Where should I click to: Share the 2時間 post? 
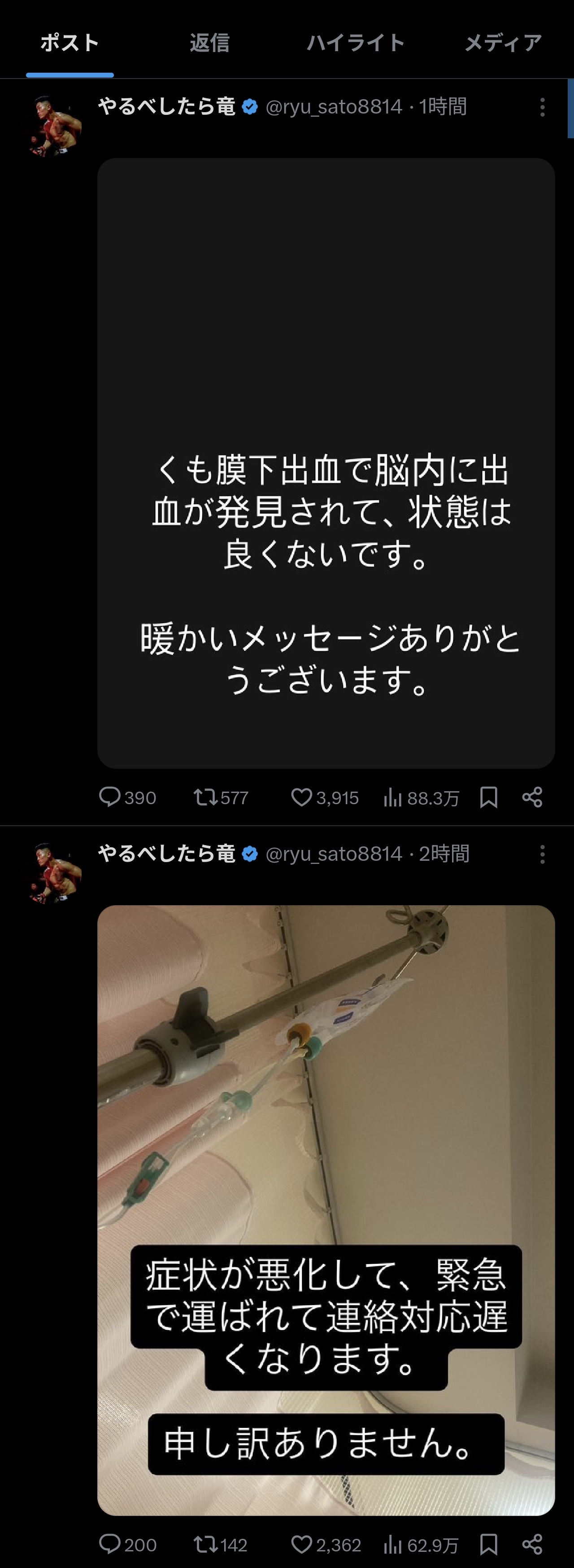point(532,1544)
